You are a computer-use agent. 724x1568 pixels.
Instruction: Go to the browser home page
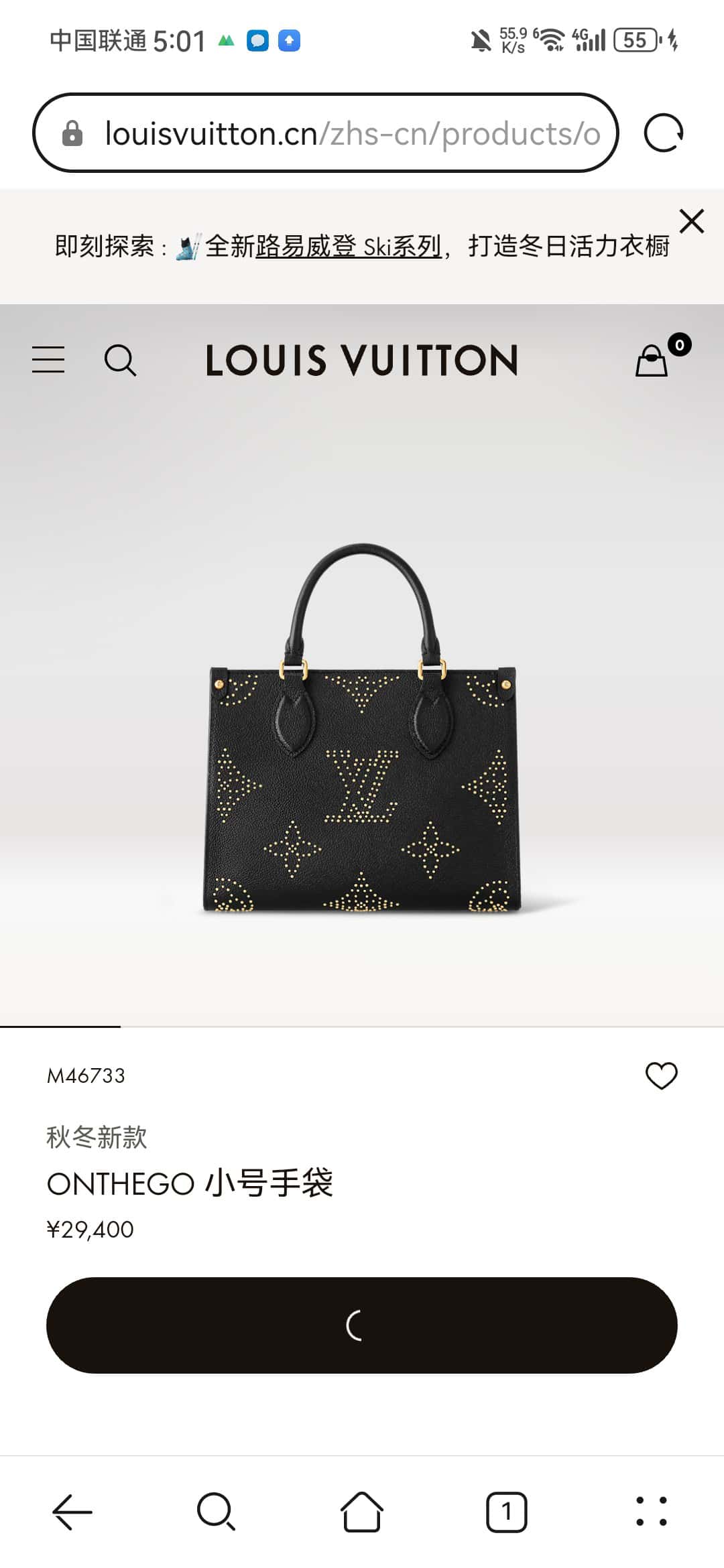coord(362,1512)
